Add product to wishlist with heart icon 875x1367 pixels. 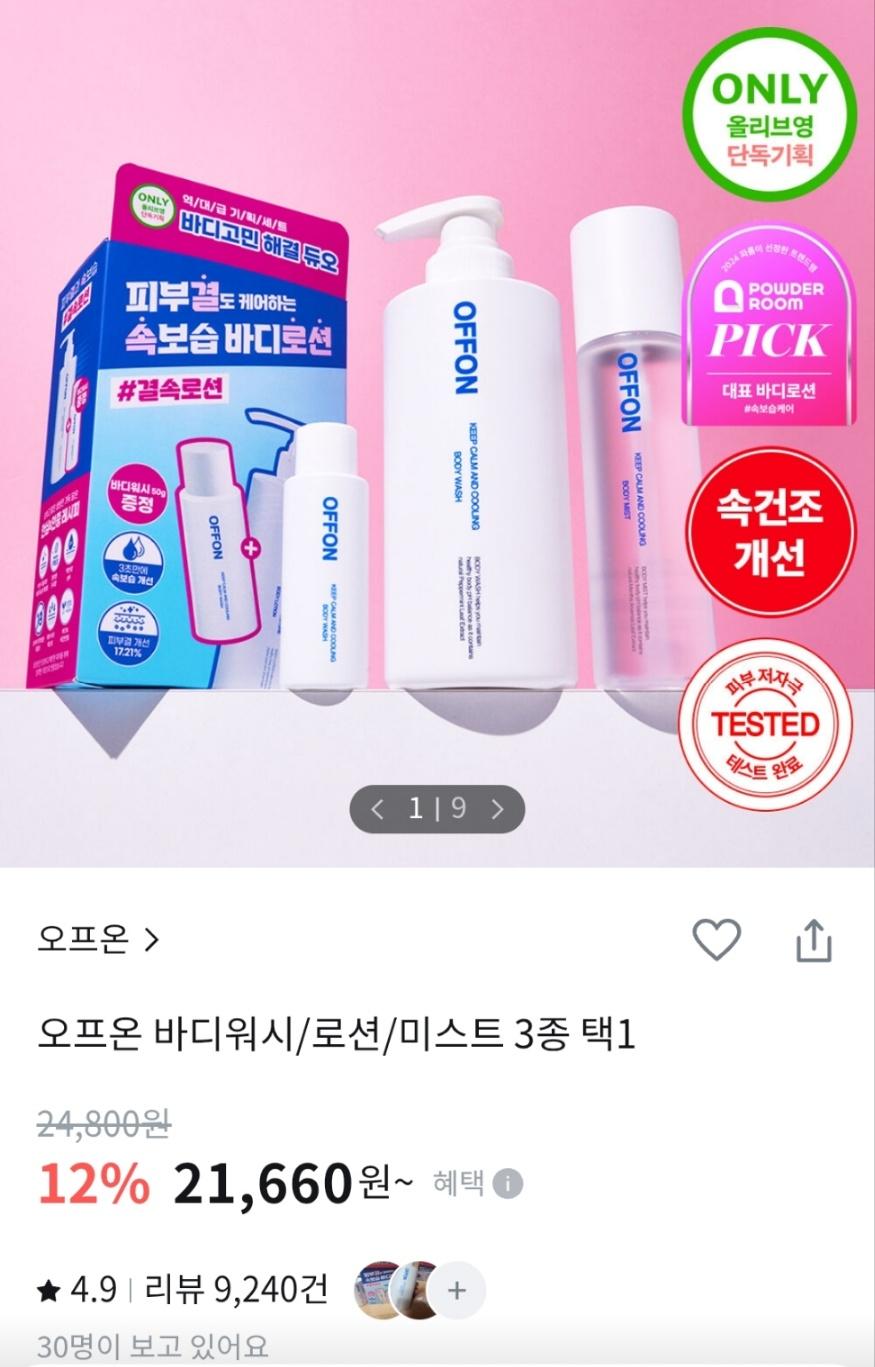(717, 940)
